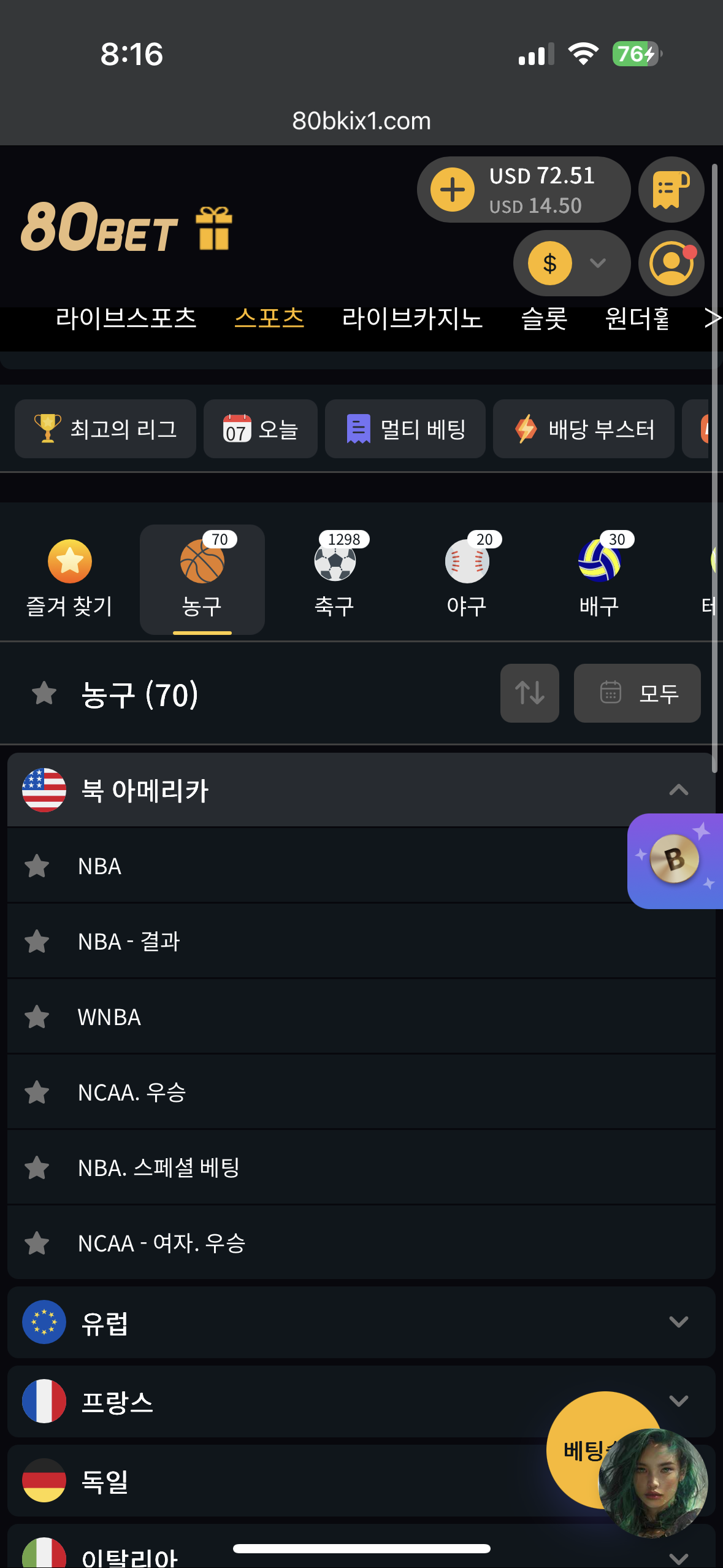Select the 야구 sport category
This screenshot has width=723, height=1568.
point(467,579)
